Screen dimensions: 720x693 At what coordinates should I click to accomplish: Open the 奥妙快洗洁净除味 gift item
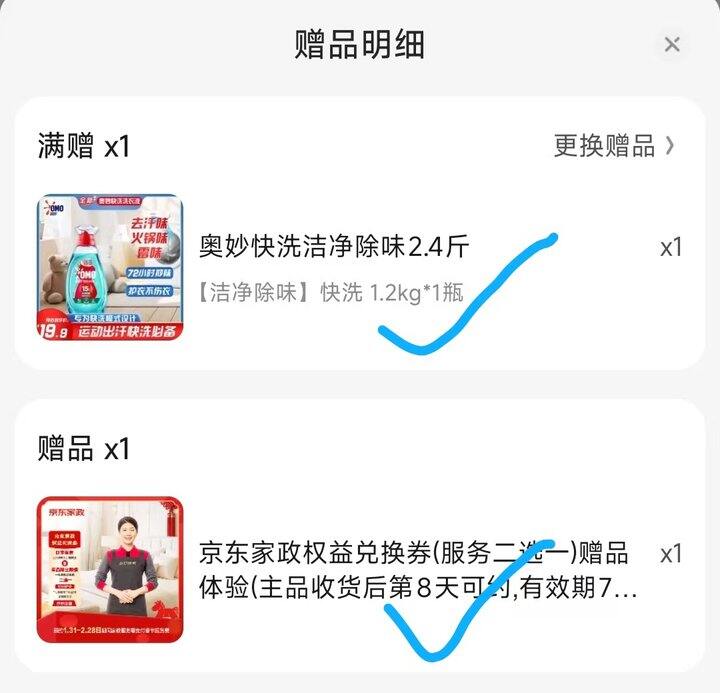334,246
